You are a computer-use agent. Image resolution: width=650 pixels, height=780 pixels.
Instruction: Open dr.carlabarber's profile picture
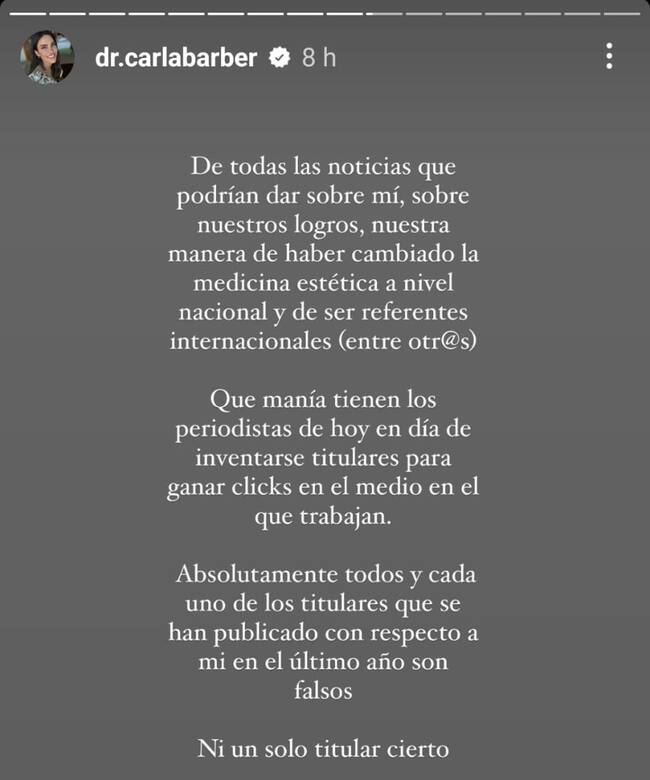[x=47, y=58]
